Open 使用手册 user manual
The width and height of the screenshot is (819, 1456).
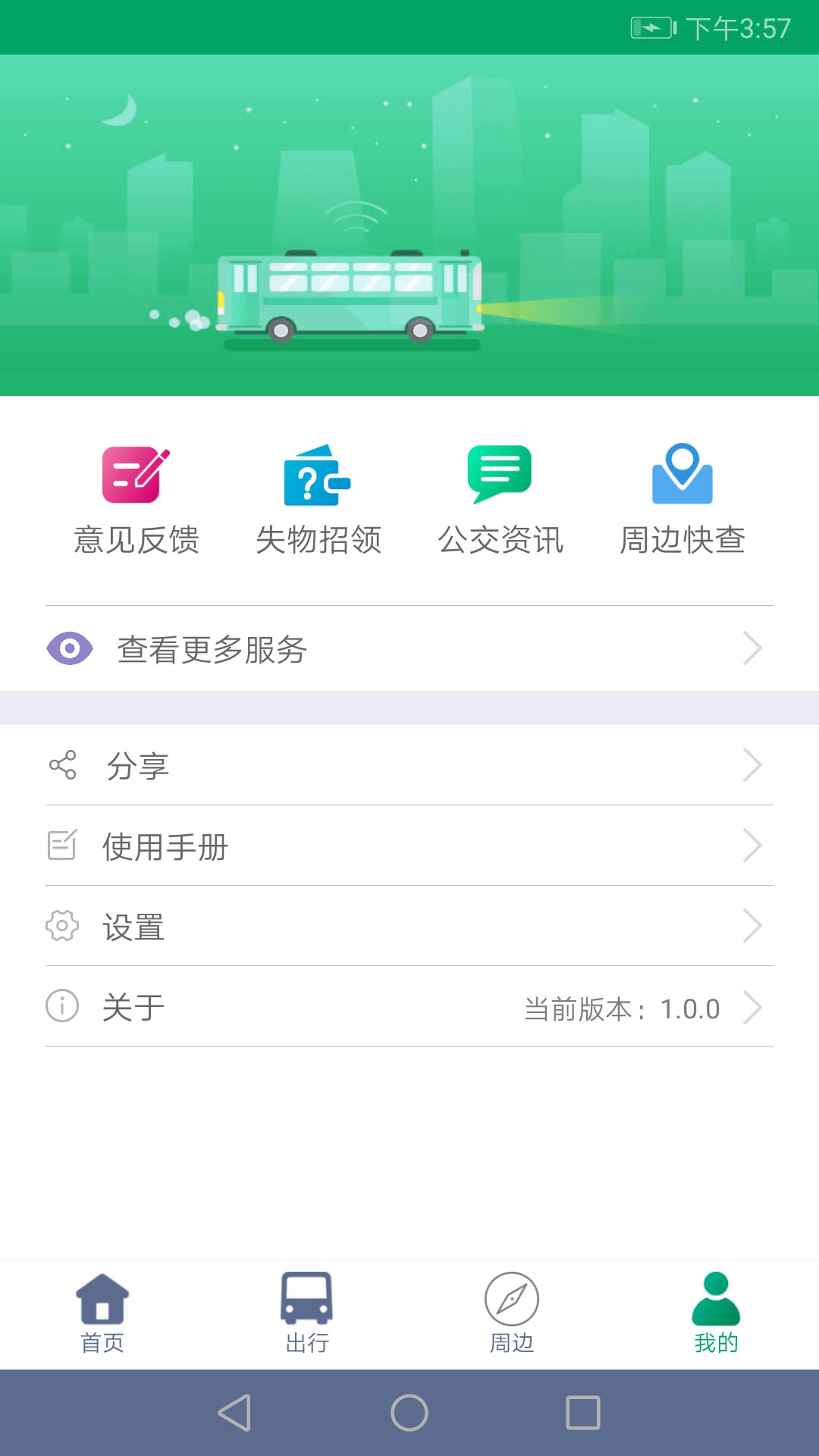409,846
